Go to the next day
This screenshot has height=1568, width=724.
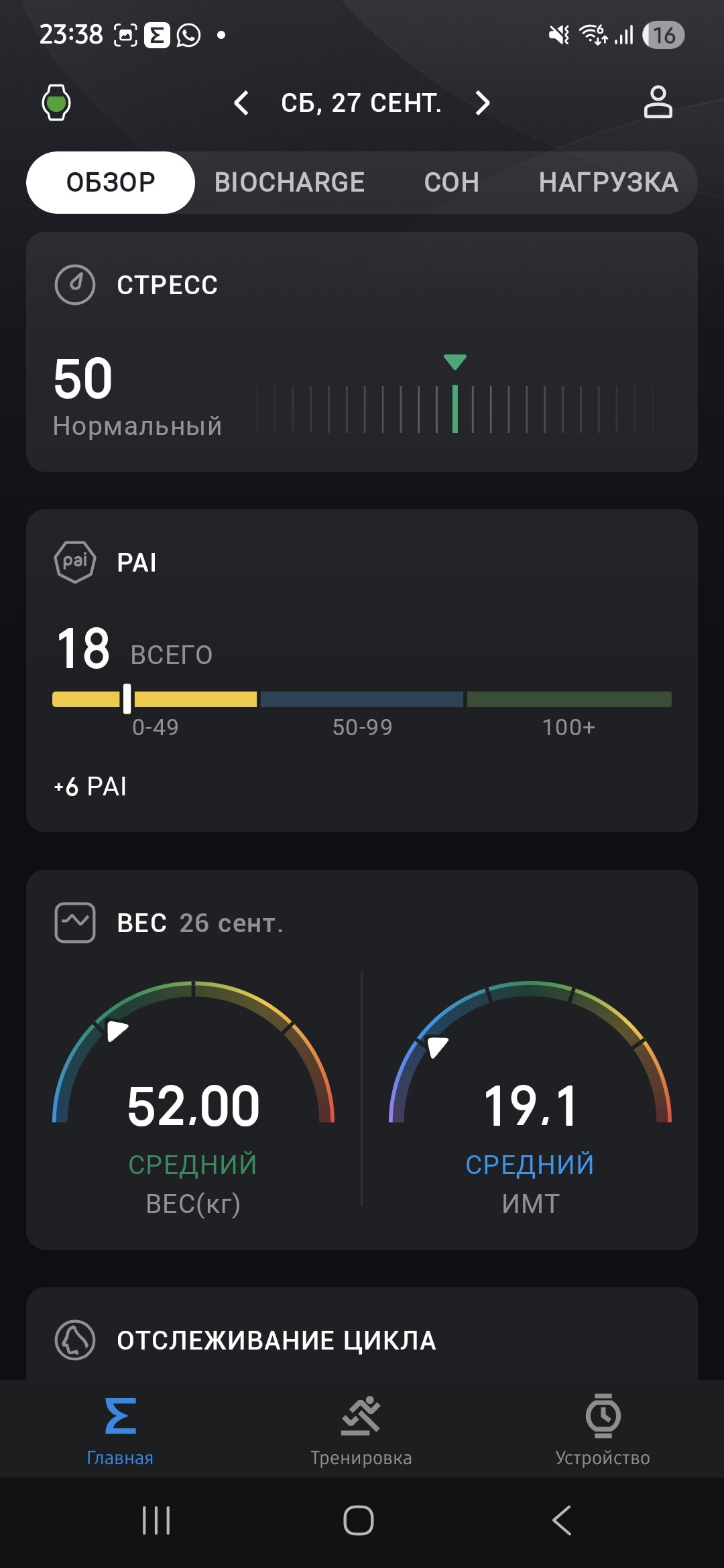482,103
